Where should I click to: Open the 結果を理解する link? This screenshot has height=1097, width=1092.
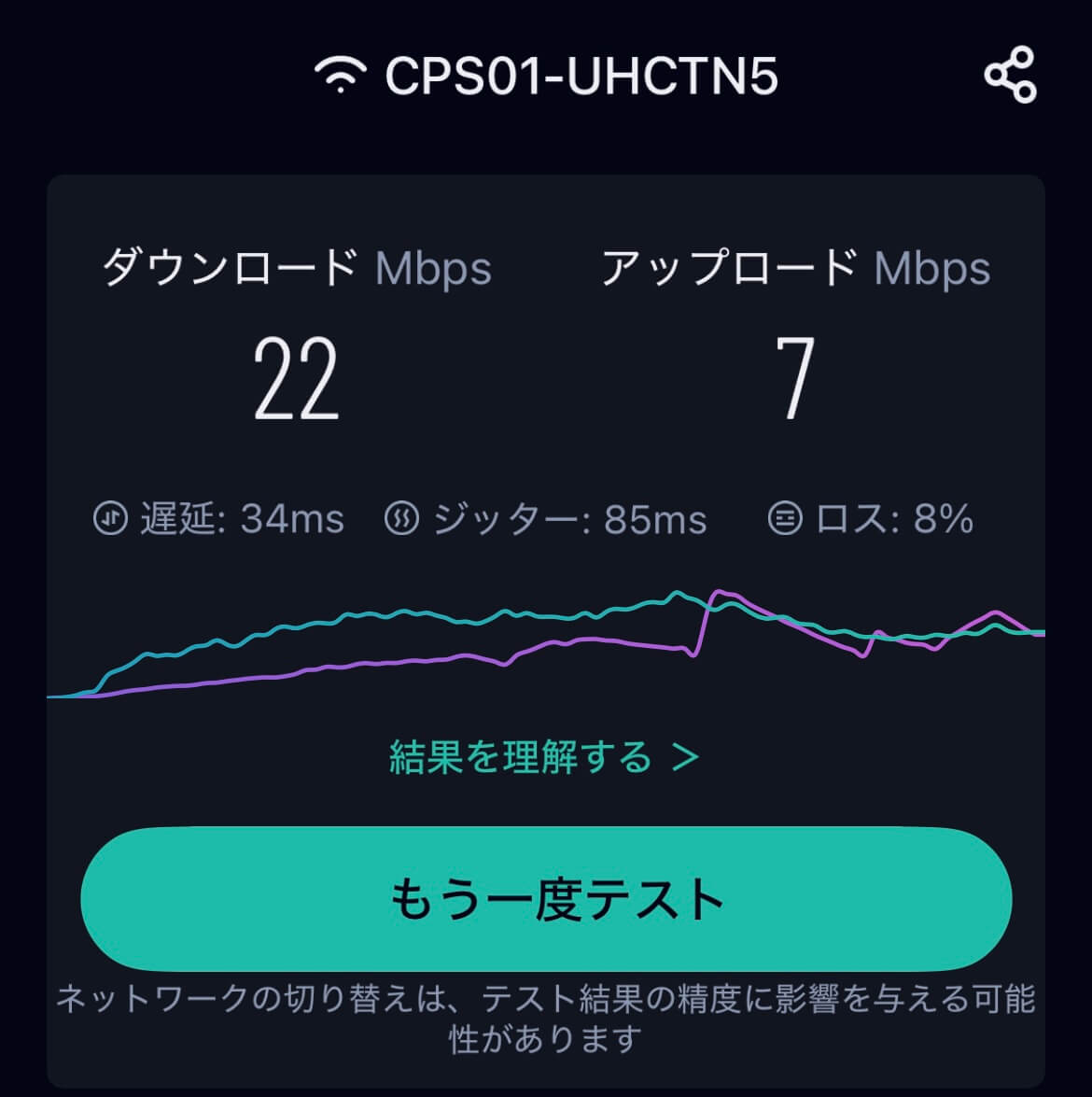[544, 757]
